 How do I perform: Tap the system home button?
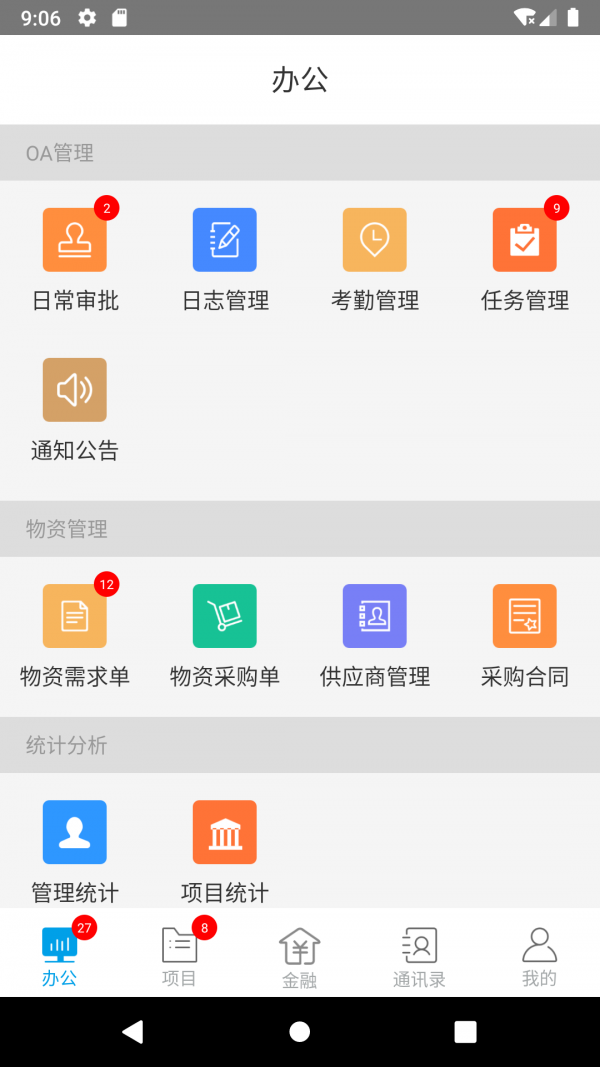299,1032
